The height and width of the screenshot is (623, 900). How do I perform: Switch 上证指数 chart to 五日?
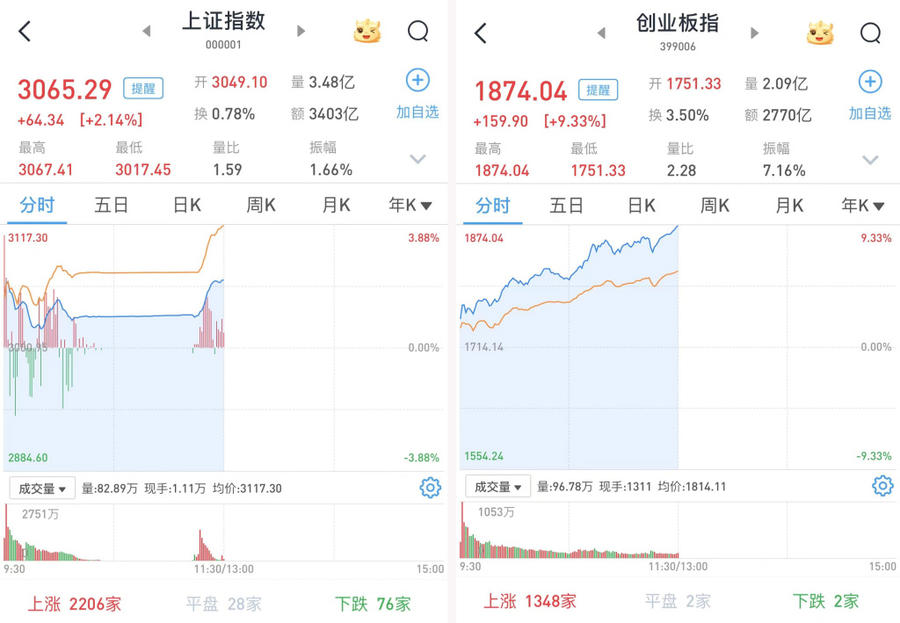[x=111, y=206]
